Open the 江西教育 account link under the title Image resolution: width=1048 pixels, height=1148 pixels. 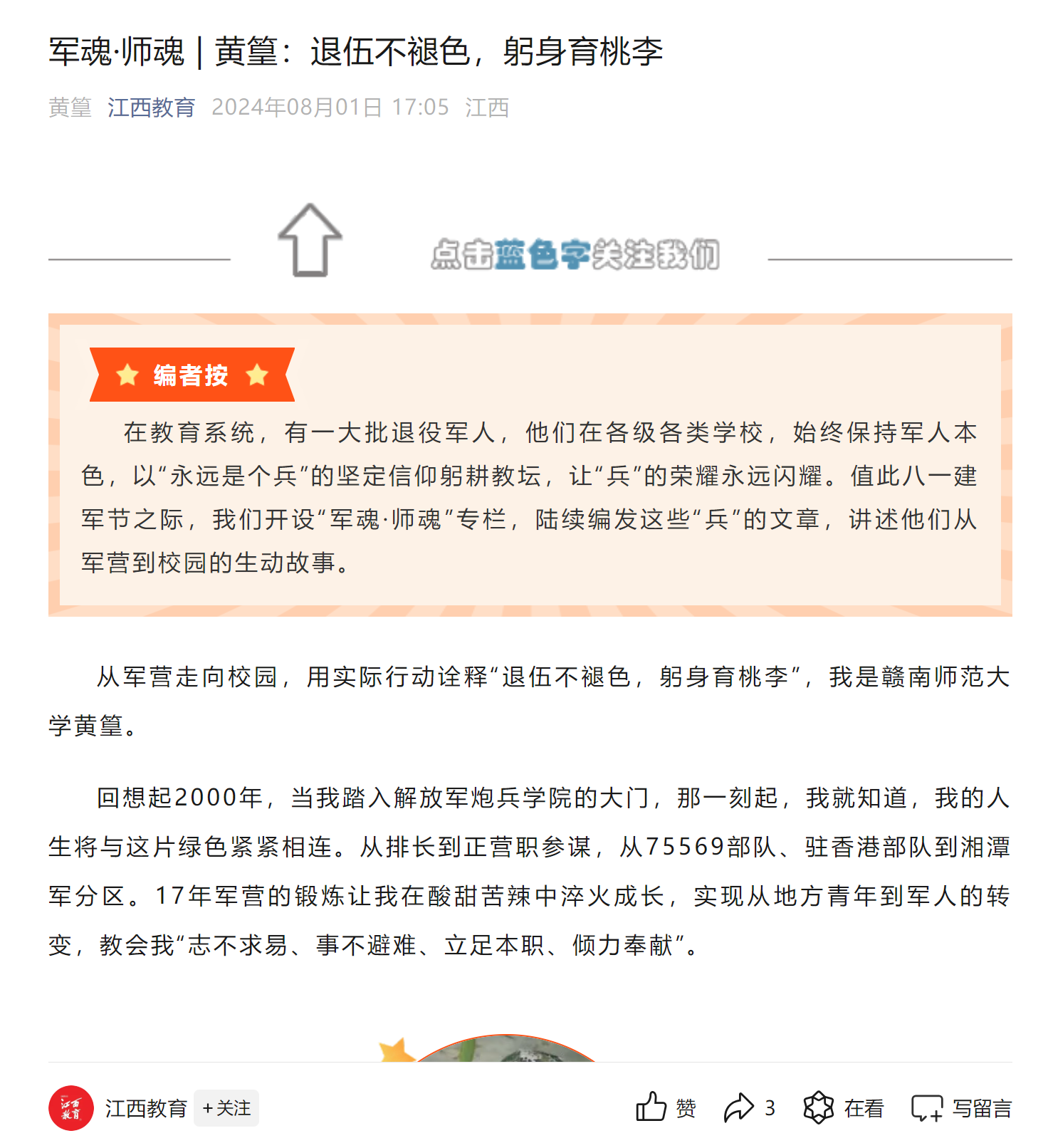coord(151,108)
